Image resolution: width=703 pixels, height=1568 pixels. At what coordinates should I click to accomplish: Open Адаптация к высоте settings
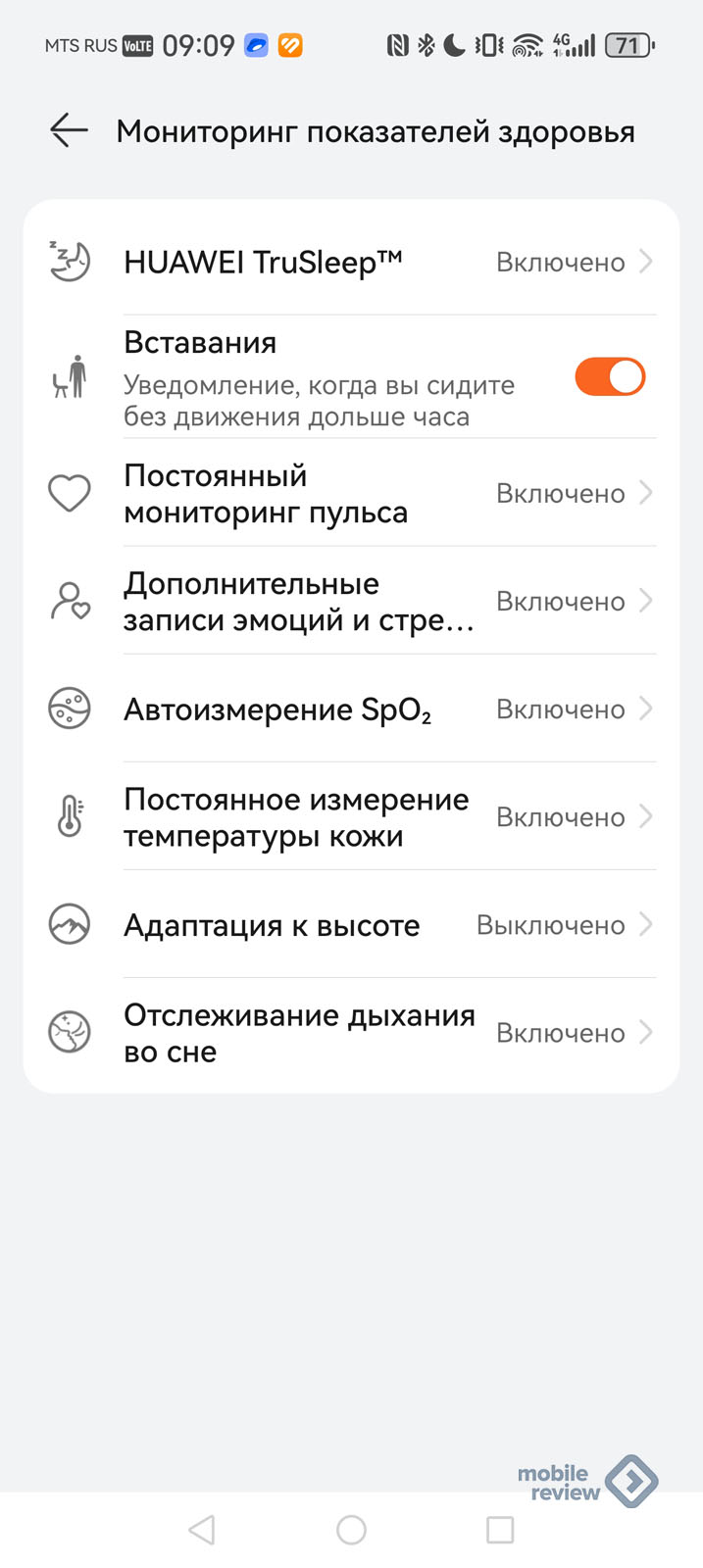click(x=351, y=925)
